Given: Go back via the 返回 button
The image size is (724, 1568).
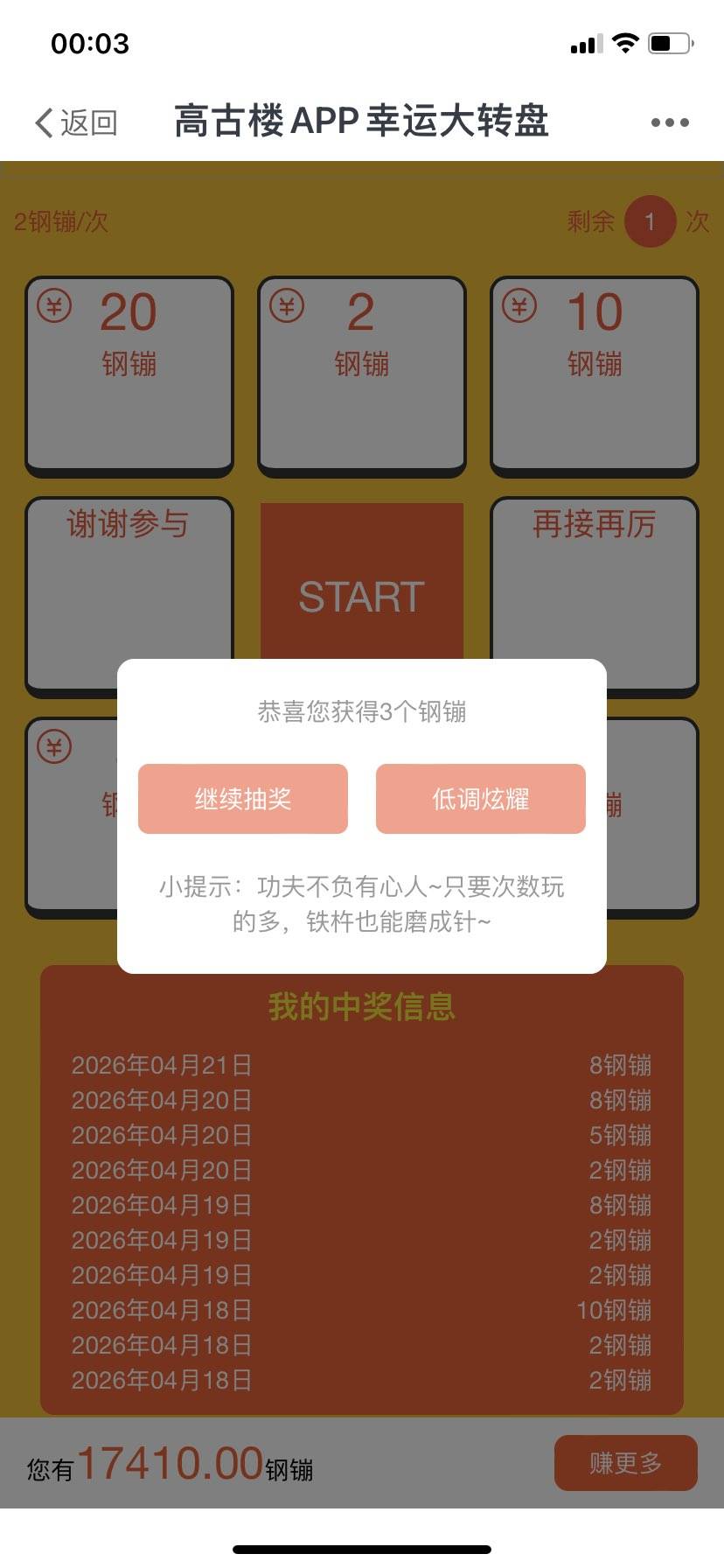Looking at the screenshot, I should click(76, 122).
